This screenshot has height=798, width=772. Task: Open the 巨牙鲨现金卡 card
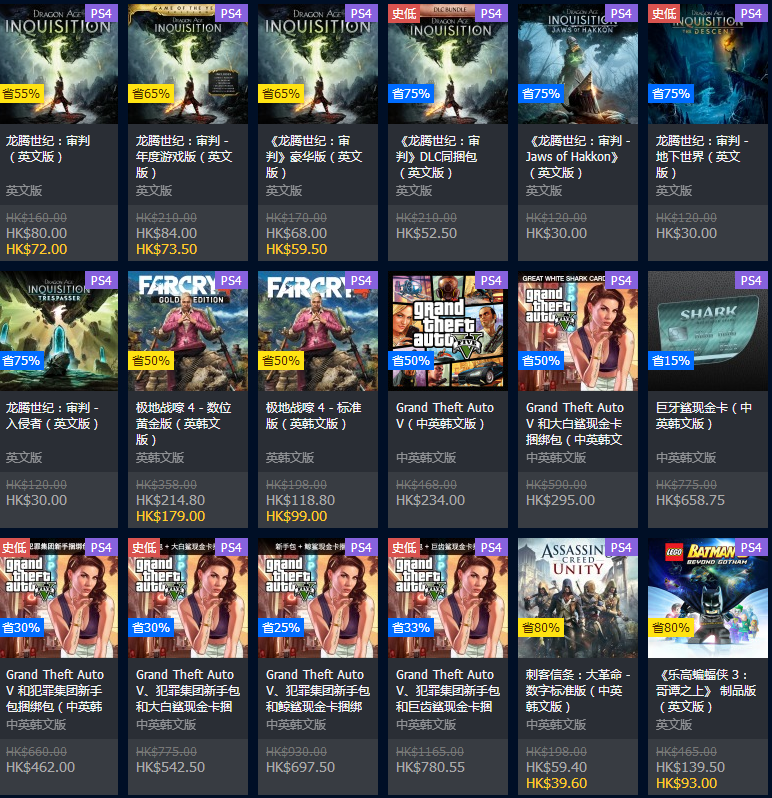[x=708, y=330]
